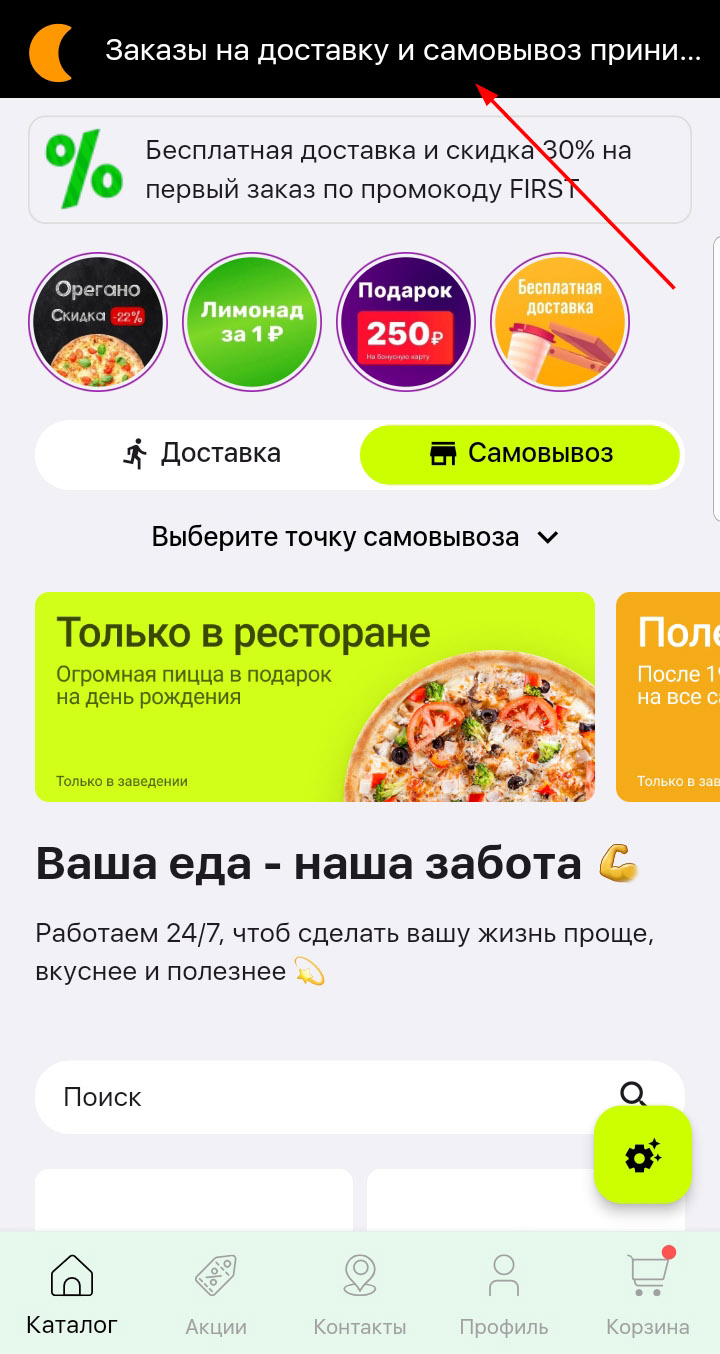Screen dimensions: 720x1354
Task: Open the Бесплатная доставка story circle
Action: tap(560, 321)
